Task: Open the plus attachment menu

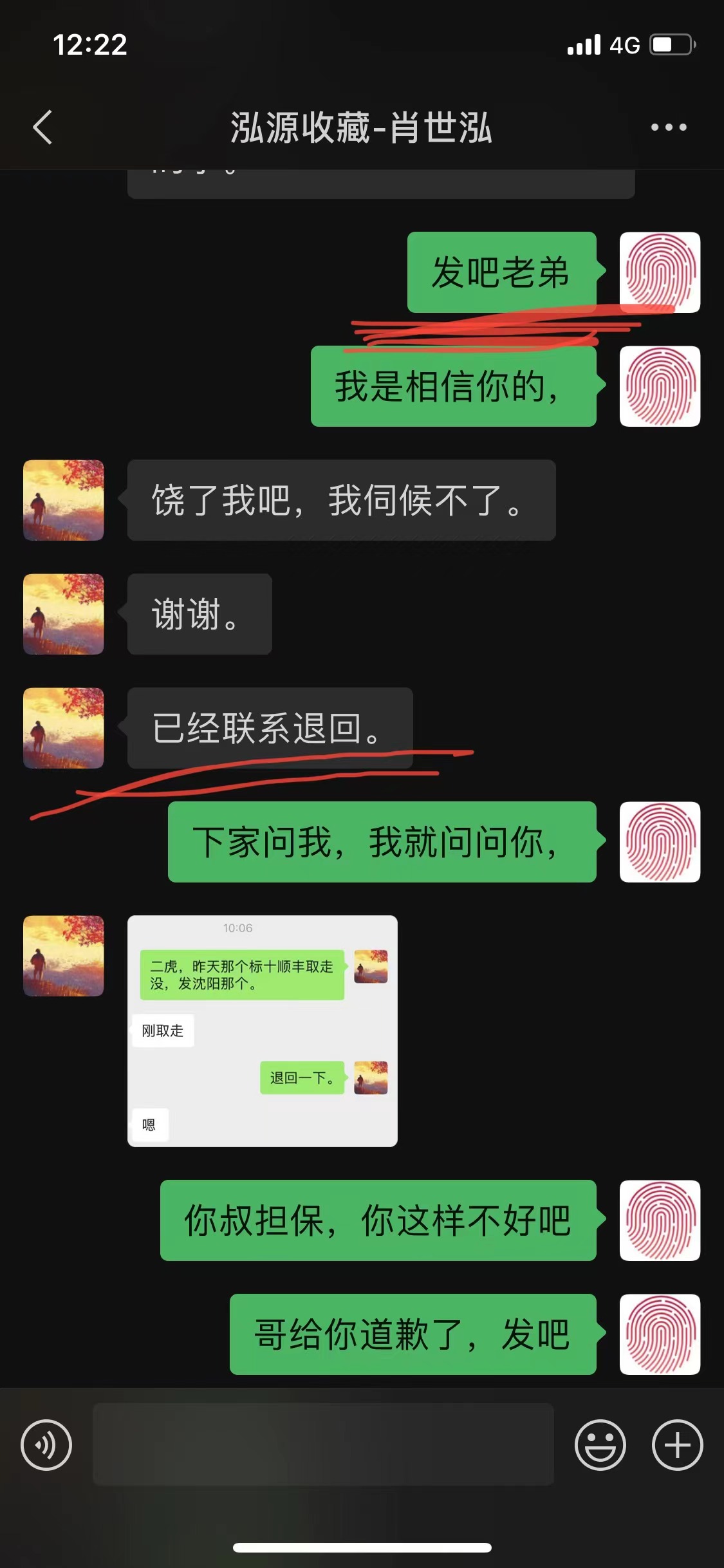Action: coord(677,1444)
